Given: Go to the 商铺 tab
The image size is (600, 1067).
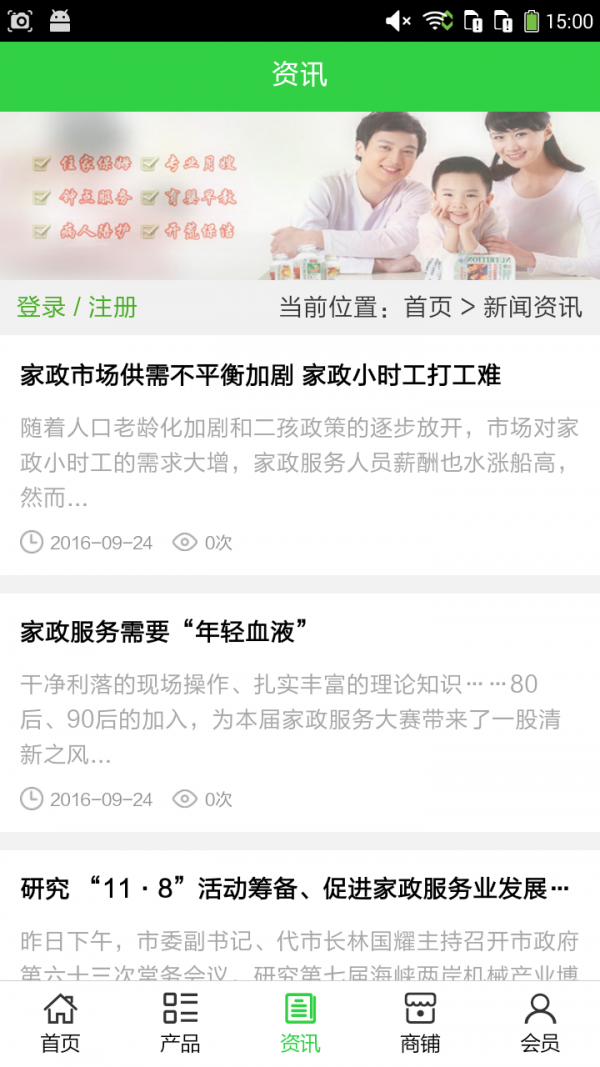Looking at the screenshot, I should click(x=420, y=1023).
